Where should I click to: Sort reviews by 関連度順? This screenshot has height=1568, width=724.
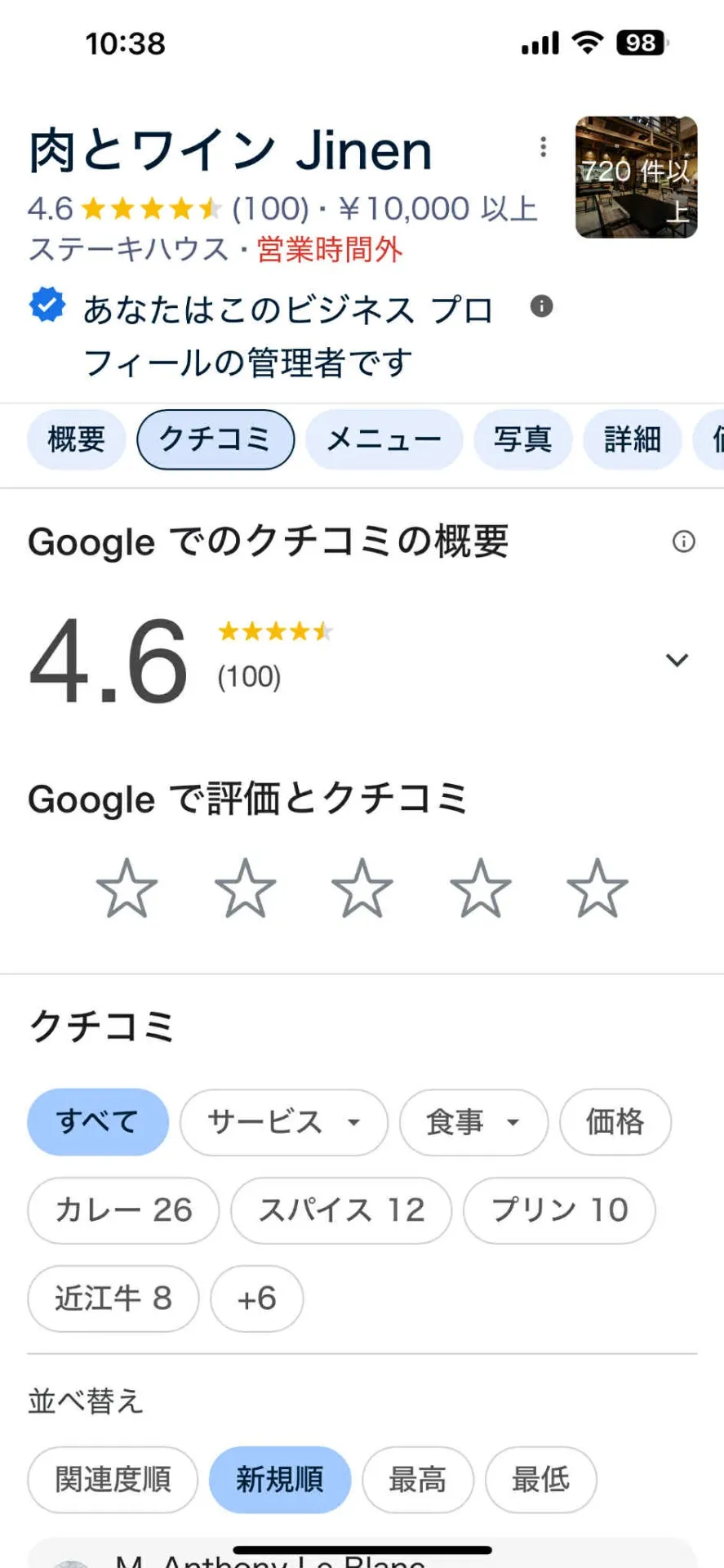point(113,1479)
